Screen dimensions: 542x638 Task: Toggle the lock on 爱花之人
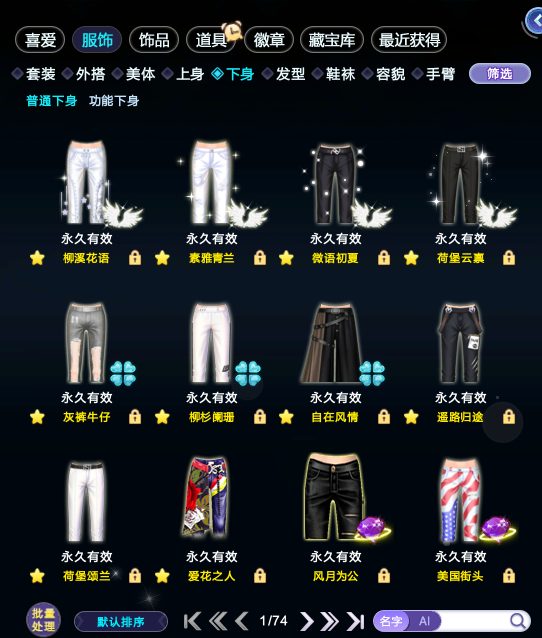(x=260, y=576)
